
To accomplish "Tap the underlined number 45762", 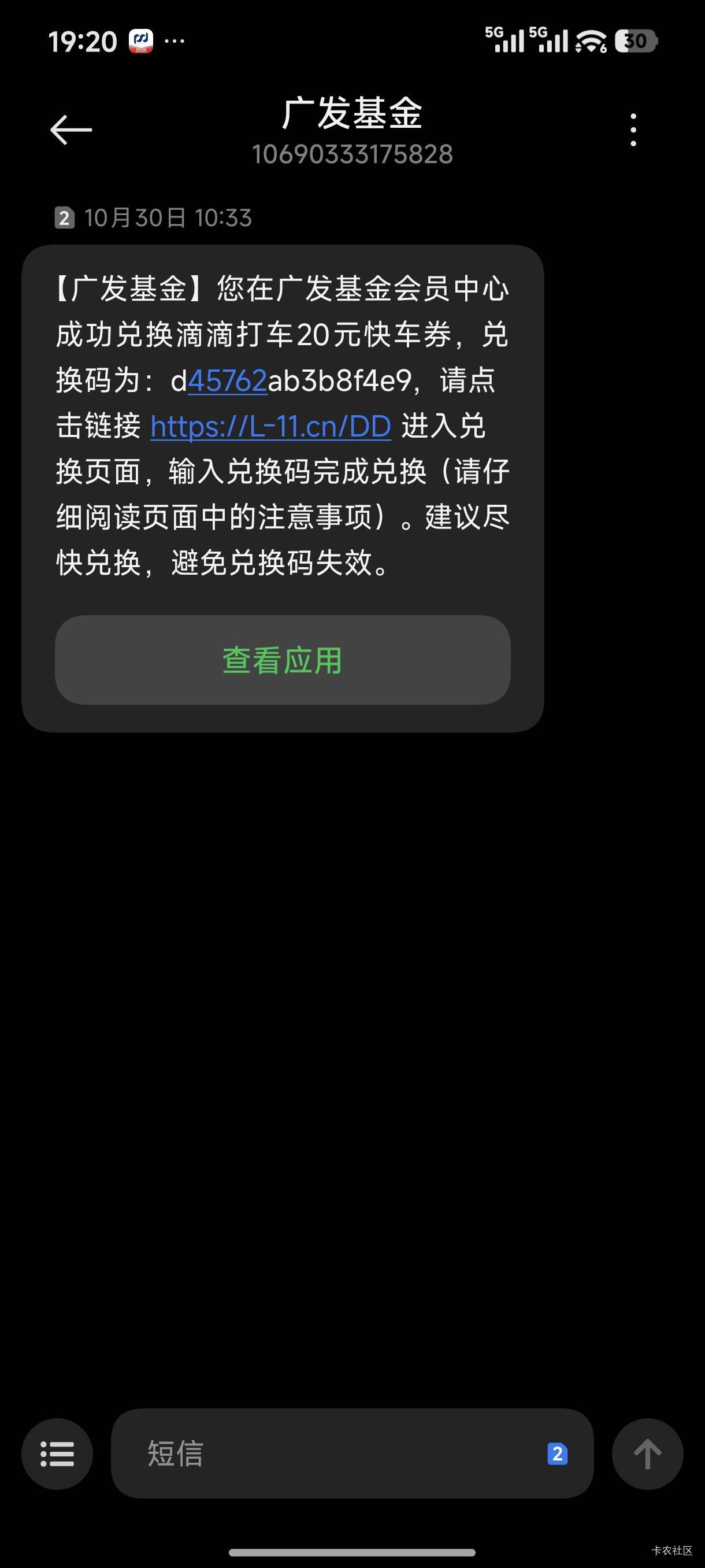I will (228, 380).
